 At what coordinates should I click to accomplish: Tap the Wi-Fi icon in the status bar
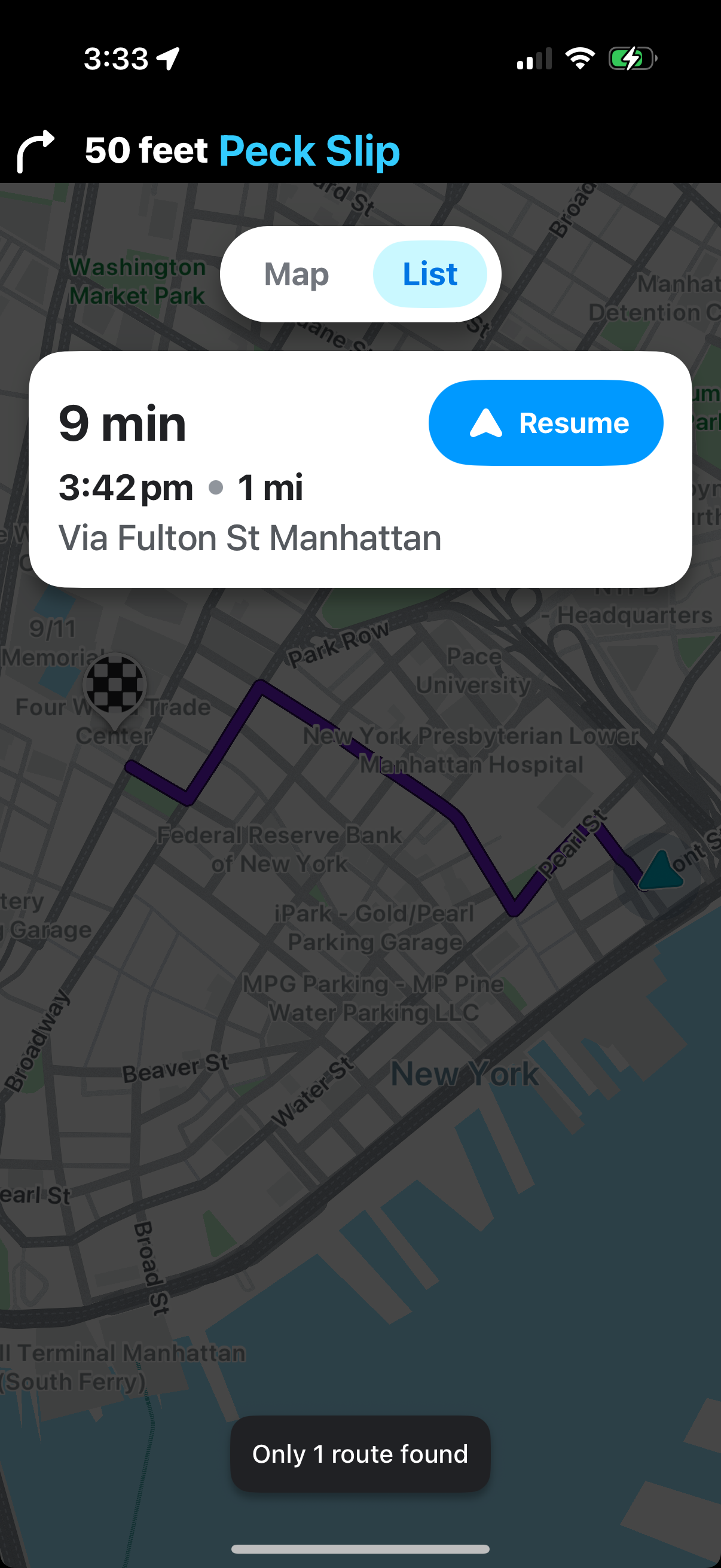click(x=580, y=58)
